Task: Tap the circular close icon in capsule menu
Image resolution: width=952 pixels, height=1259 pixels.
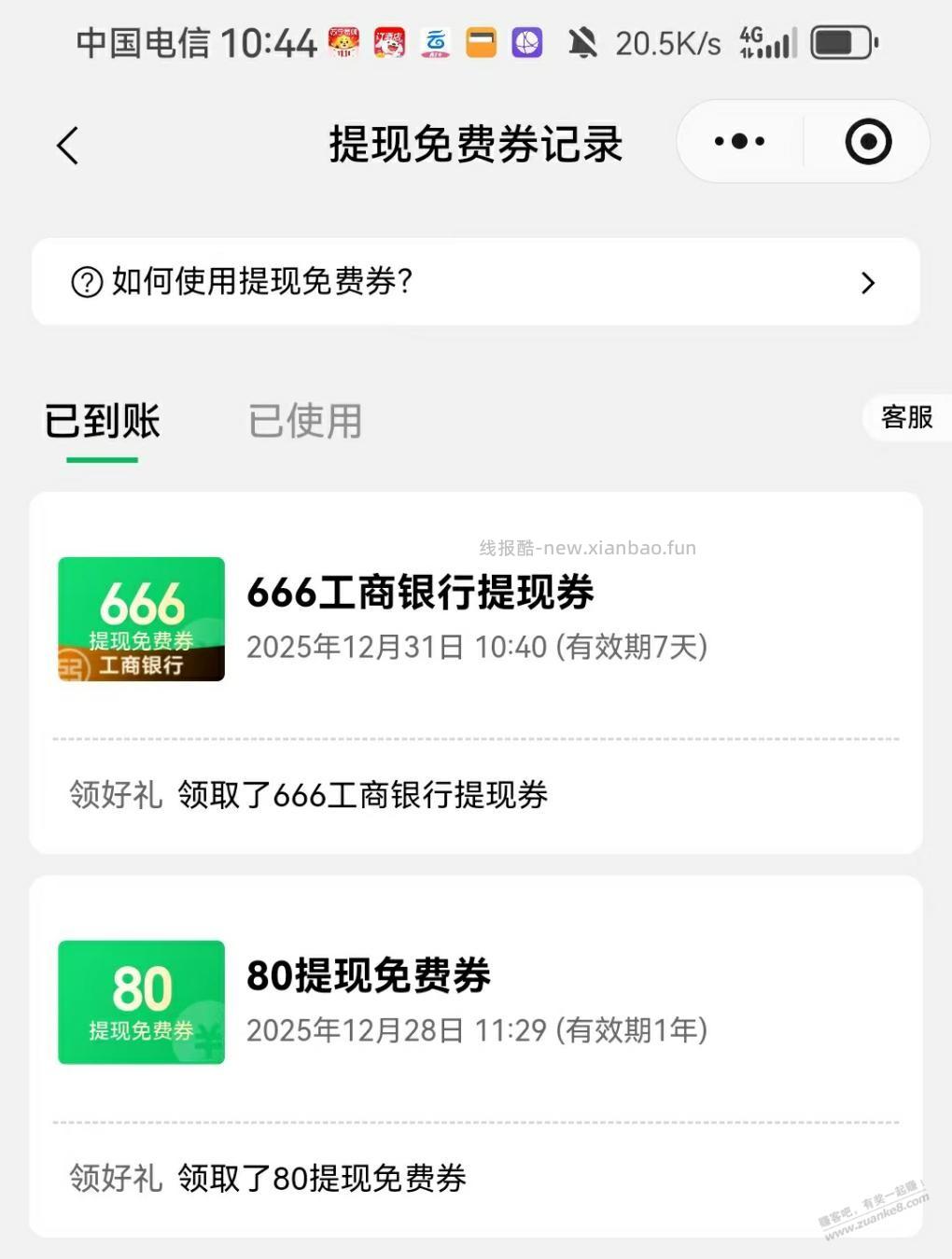Action: (868, 142)
